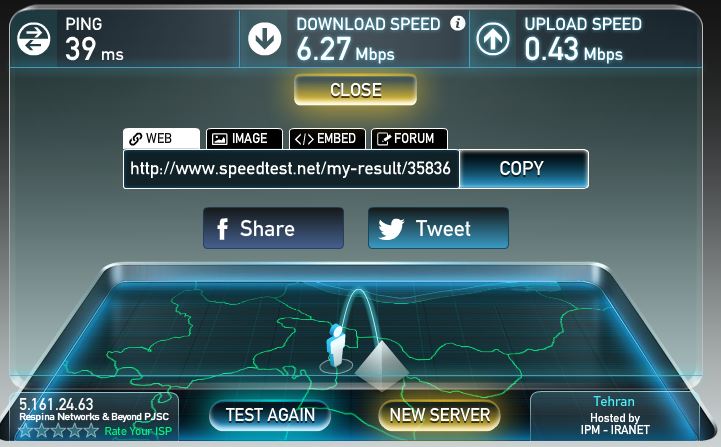Copy the result link

pyautogui.click(x=522, y=169)
